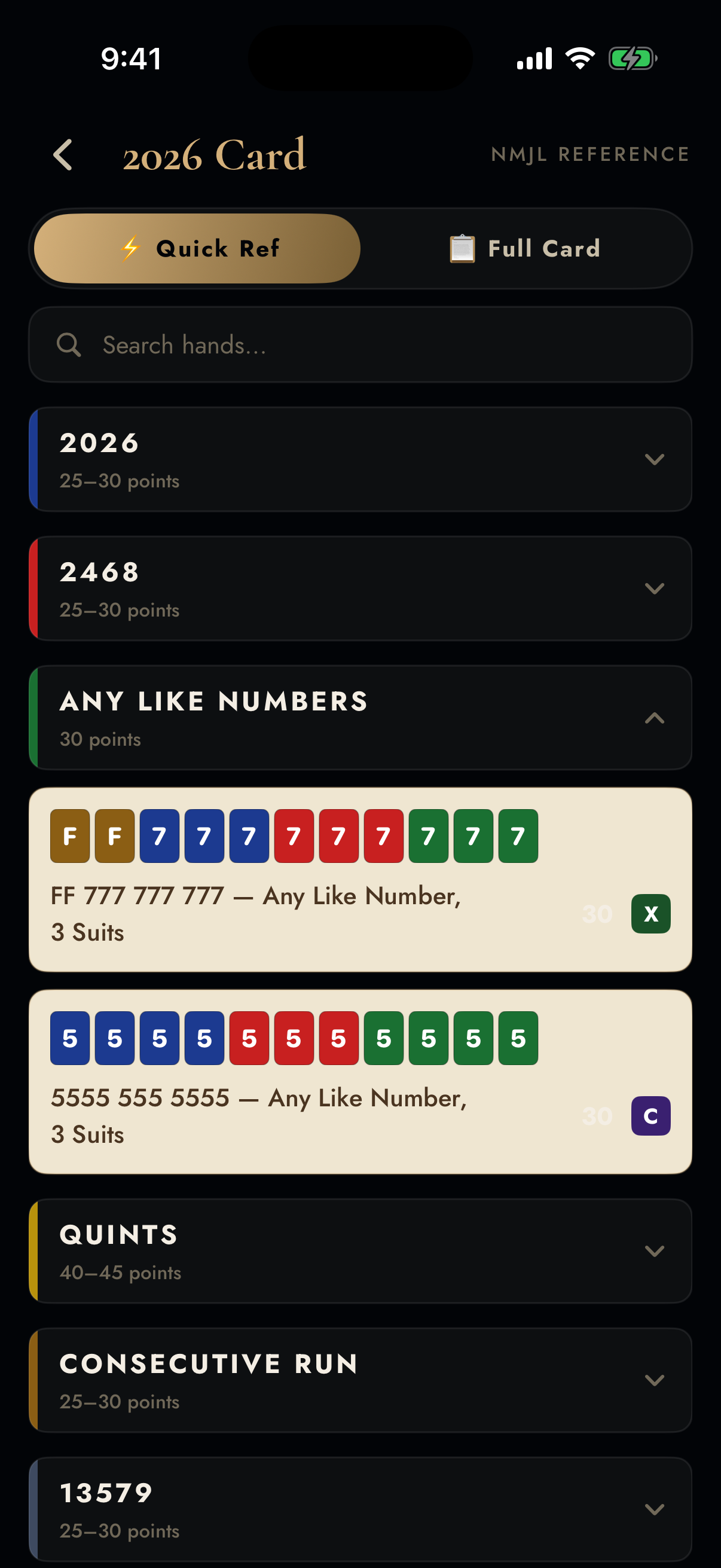The width and height of the screenshot is (721, 1568).
Task: Select the Quick Ref tab
Action: [x=197, y=248]
